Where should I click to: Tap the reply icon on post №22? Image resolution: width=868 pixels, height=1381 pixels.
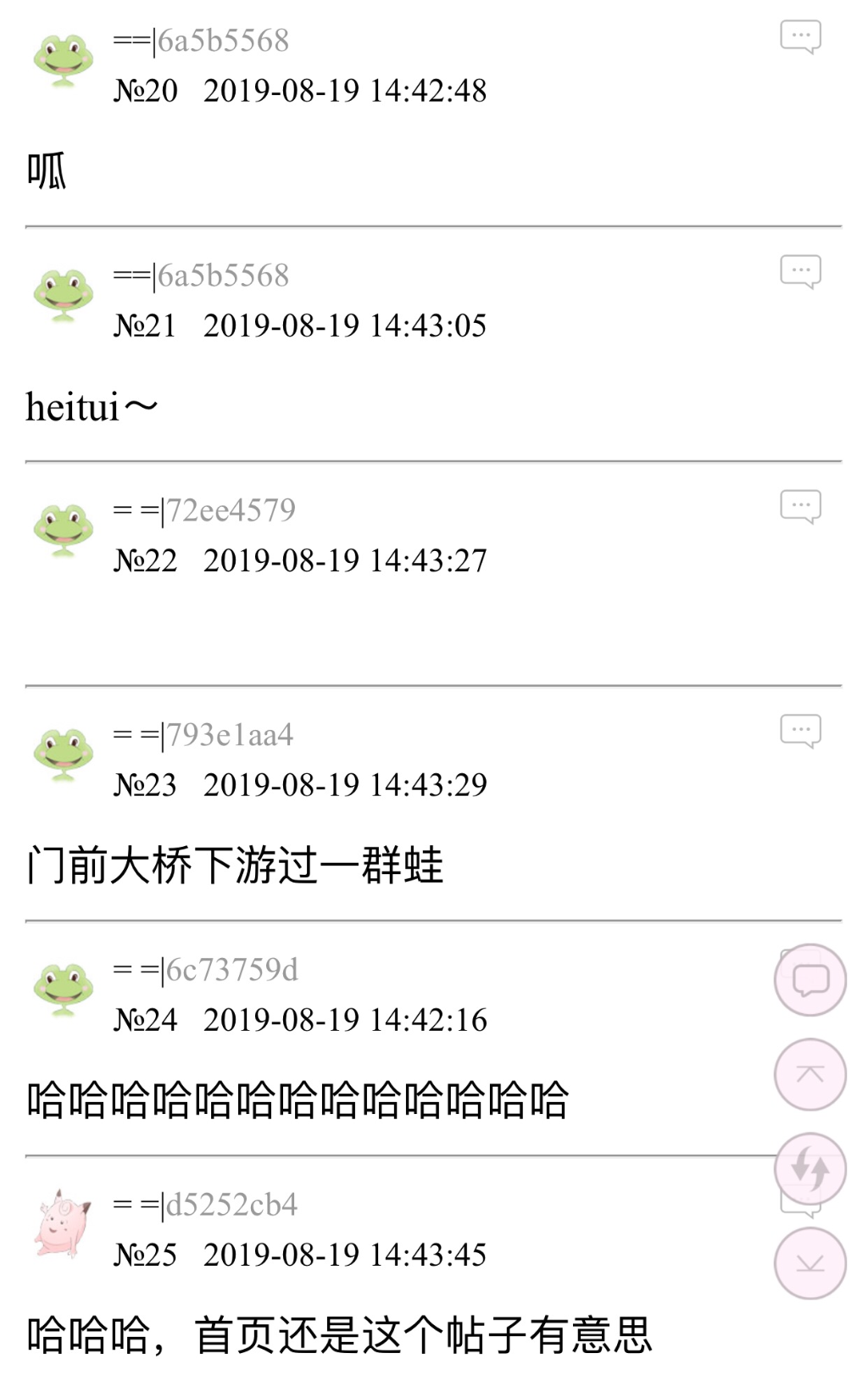800,506
